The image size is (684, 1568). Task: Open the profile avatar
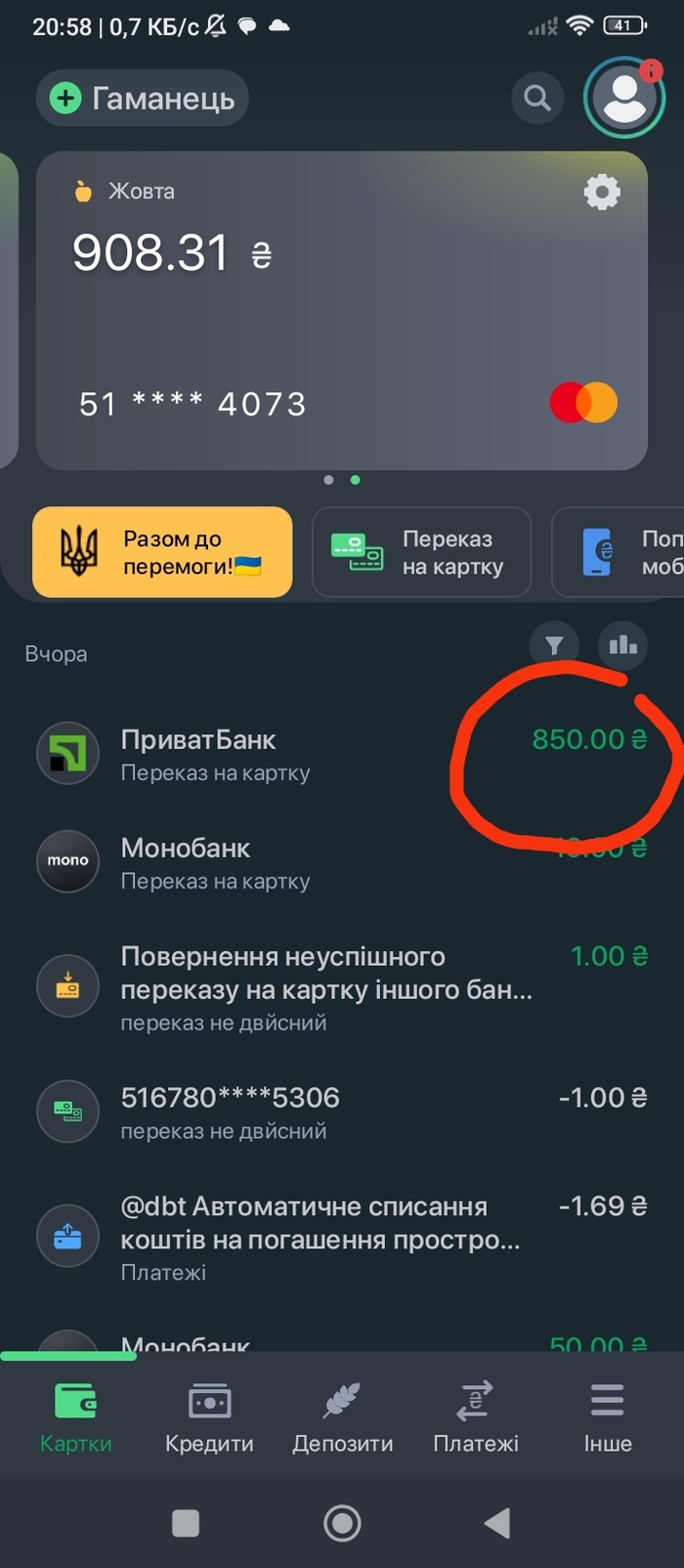point(624,98)
